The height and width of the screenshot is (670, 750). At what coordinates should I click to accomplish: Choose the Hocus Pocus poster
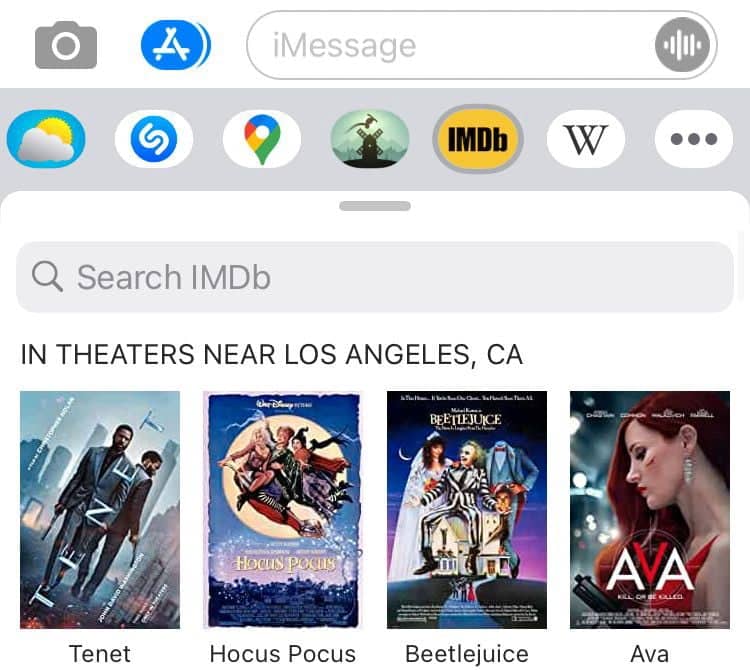click(x=283, y=509)
